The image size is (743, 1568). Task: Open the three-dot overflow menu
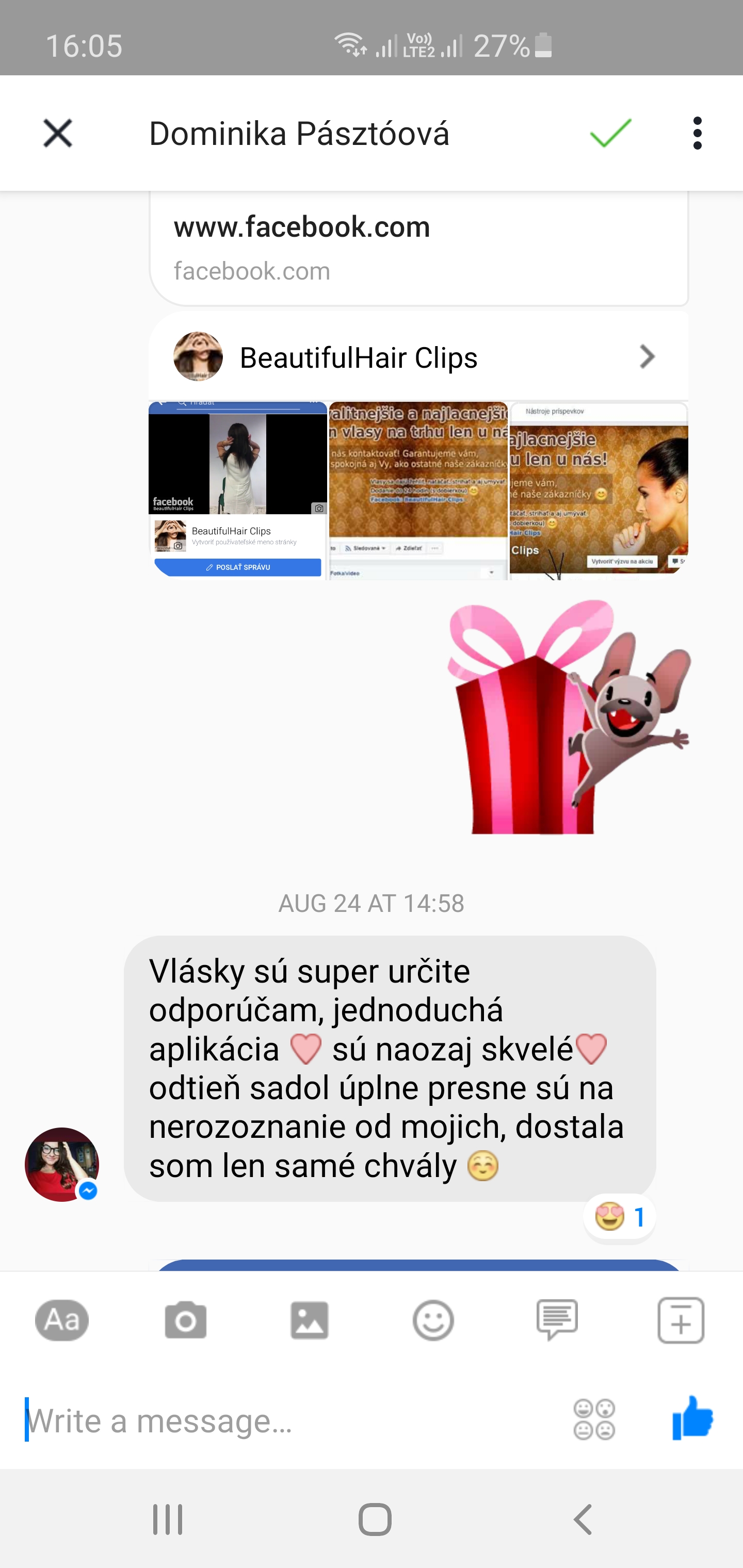697,133
